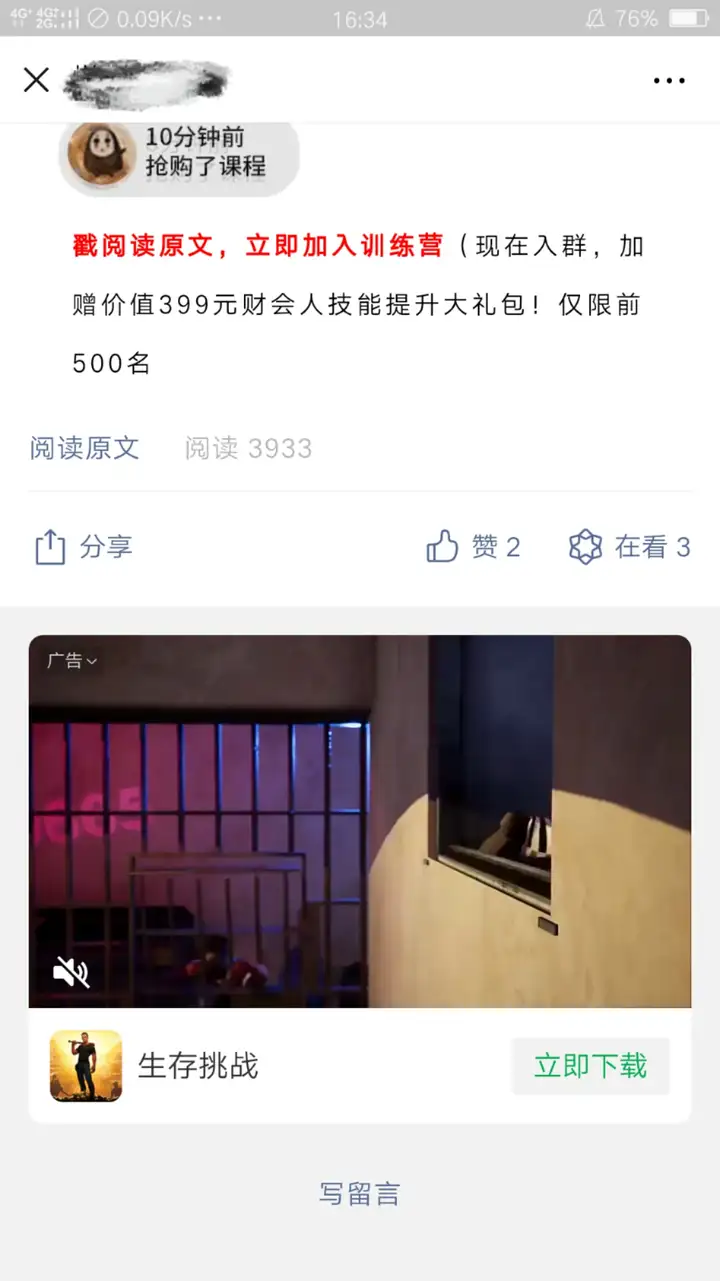Write a comment via 写留言
The width and height of the screenshot is (720, 1281).
point(360,1194)
